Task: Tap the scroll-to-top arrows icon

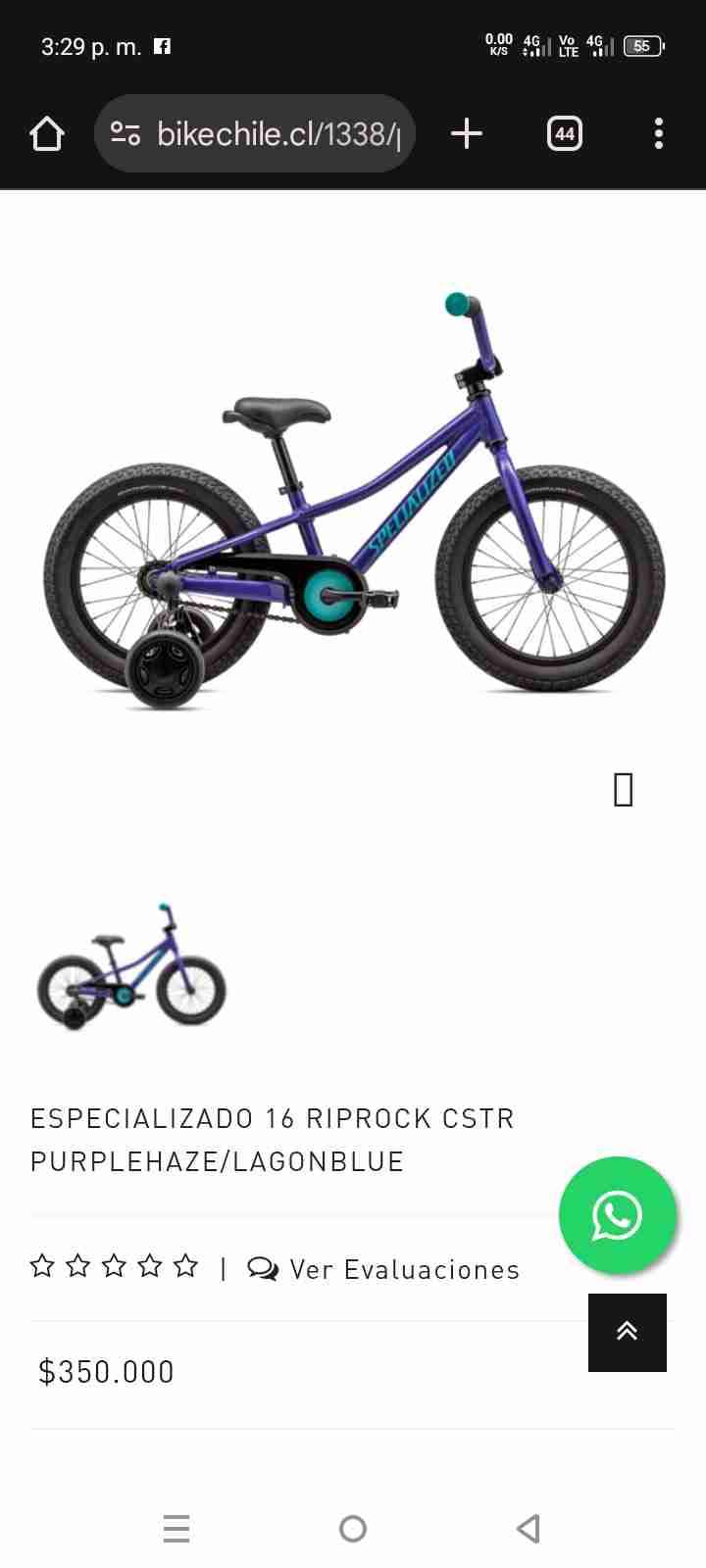Action: (627, 1332)
